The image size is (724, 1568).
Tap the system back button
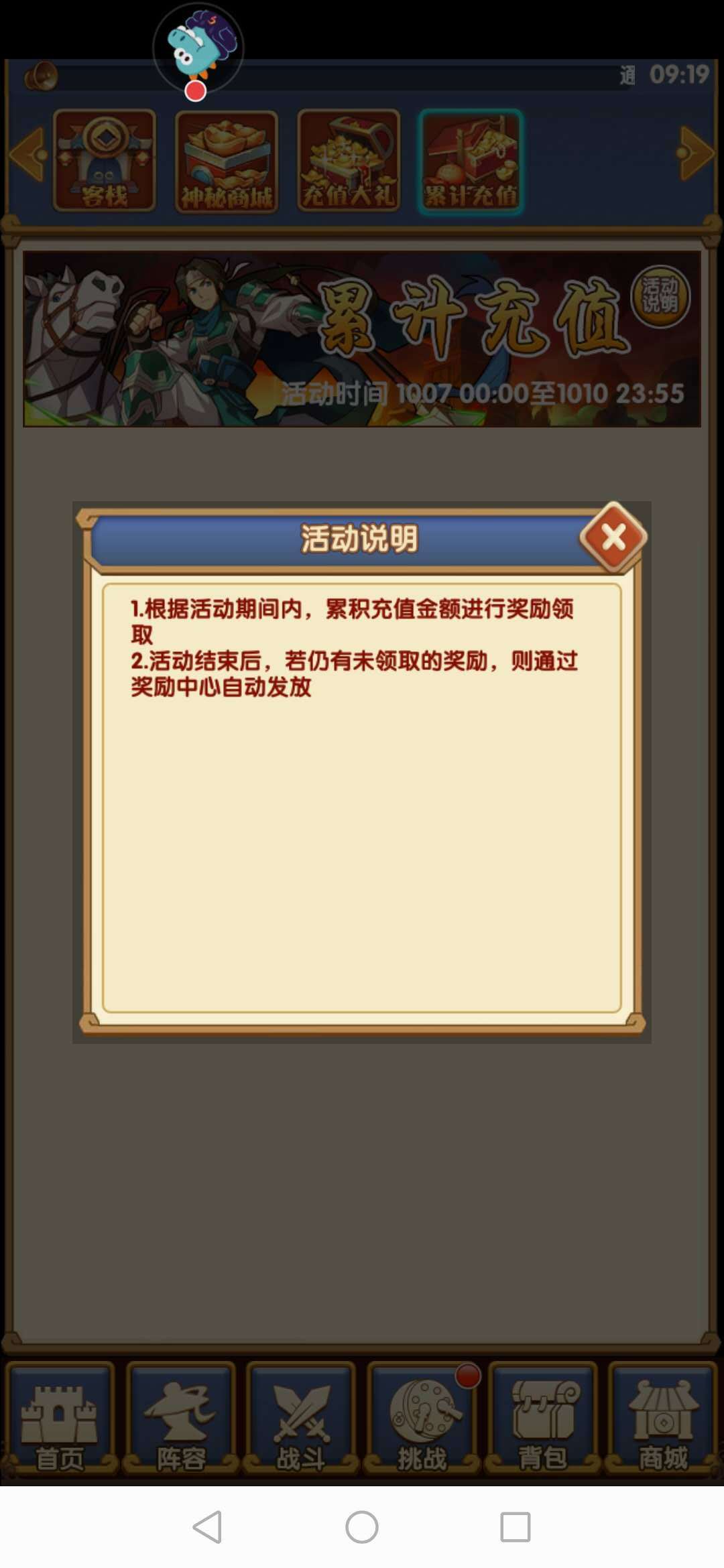207,1527
